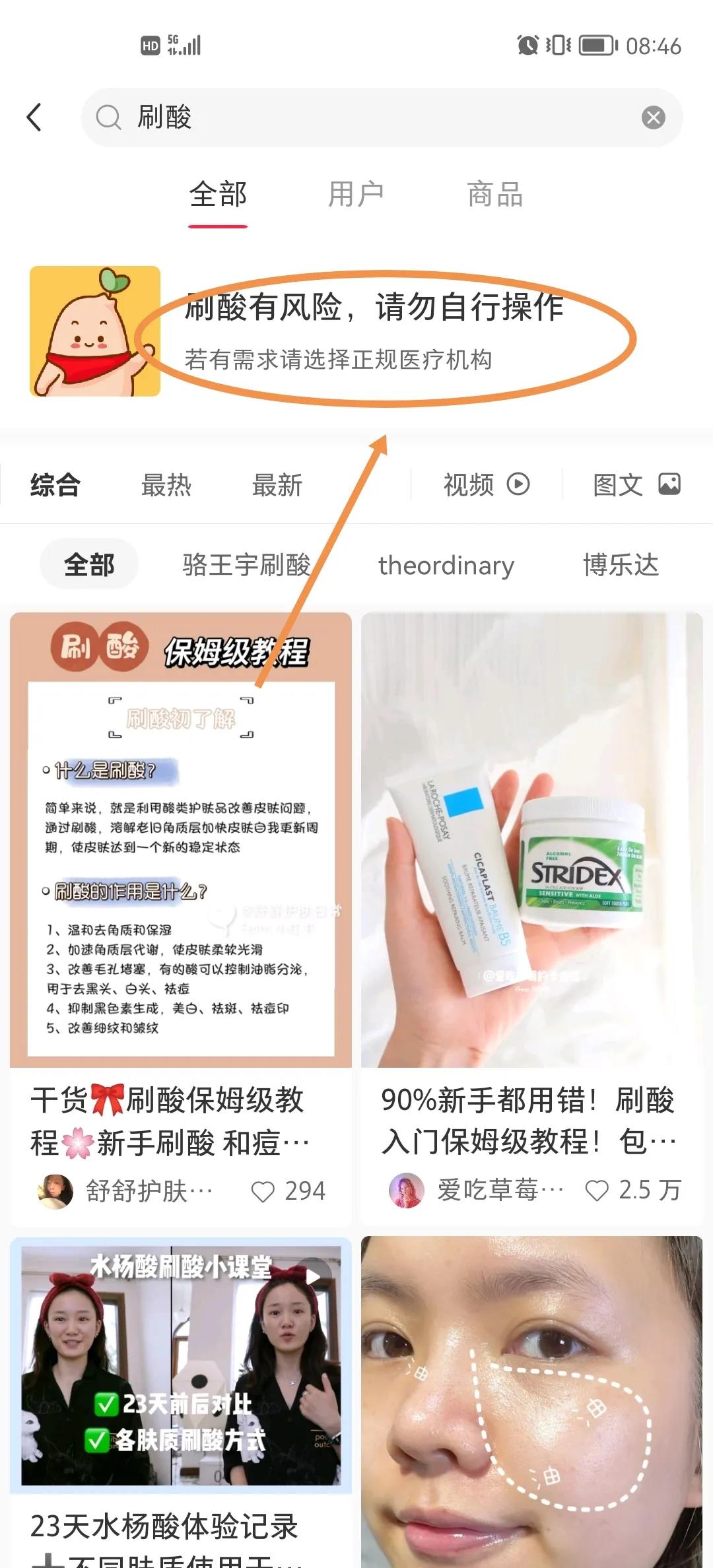Image resolution: width=713 pixels, height=1568 pixels.
Task: Select the 全部 top tab
Action: tap(218, 195)
